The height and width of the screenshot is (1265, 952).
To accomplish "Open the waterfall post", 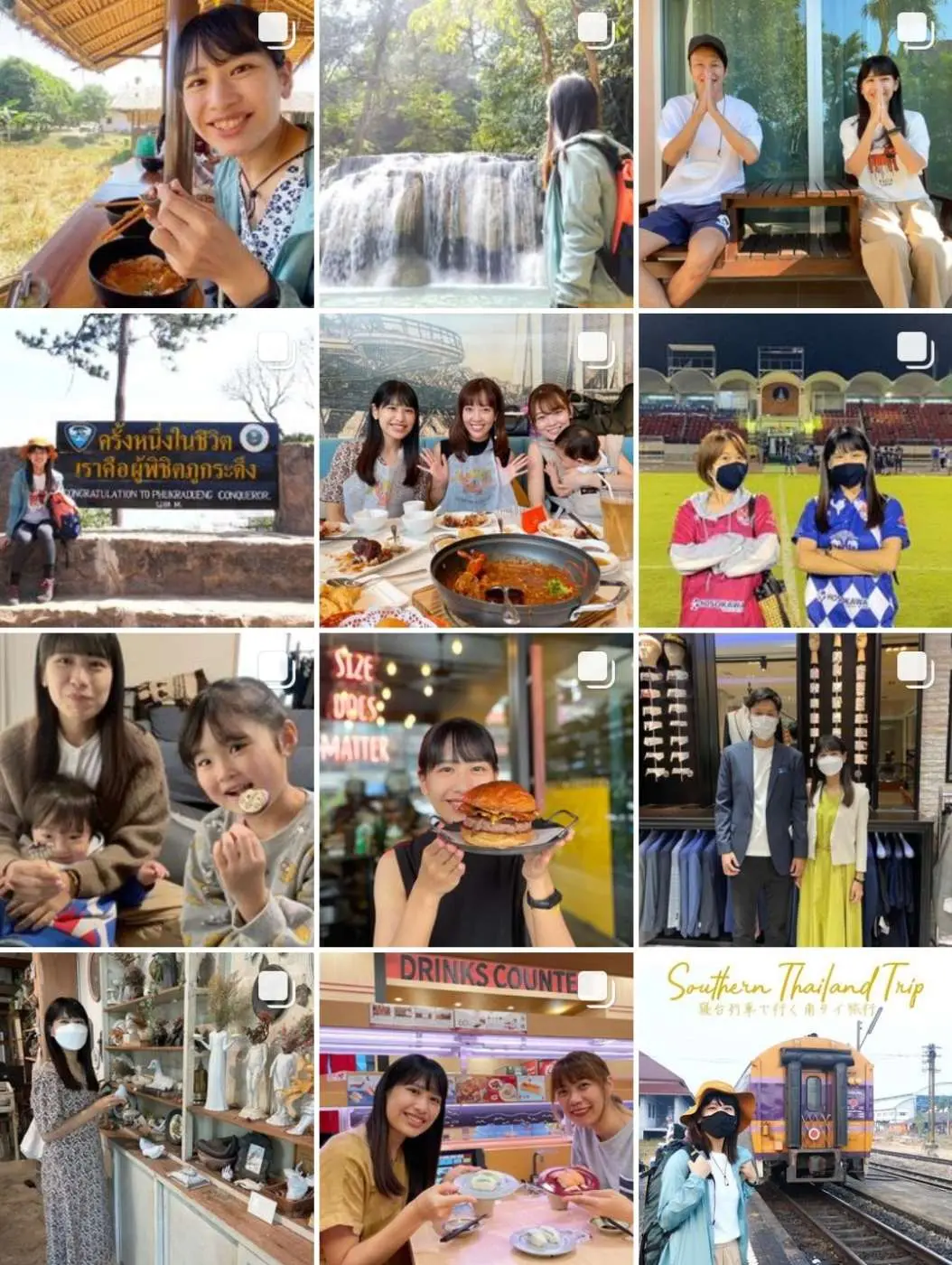I will click(476, 154).
